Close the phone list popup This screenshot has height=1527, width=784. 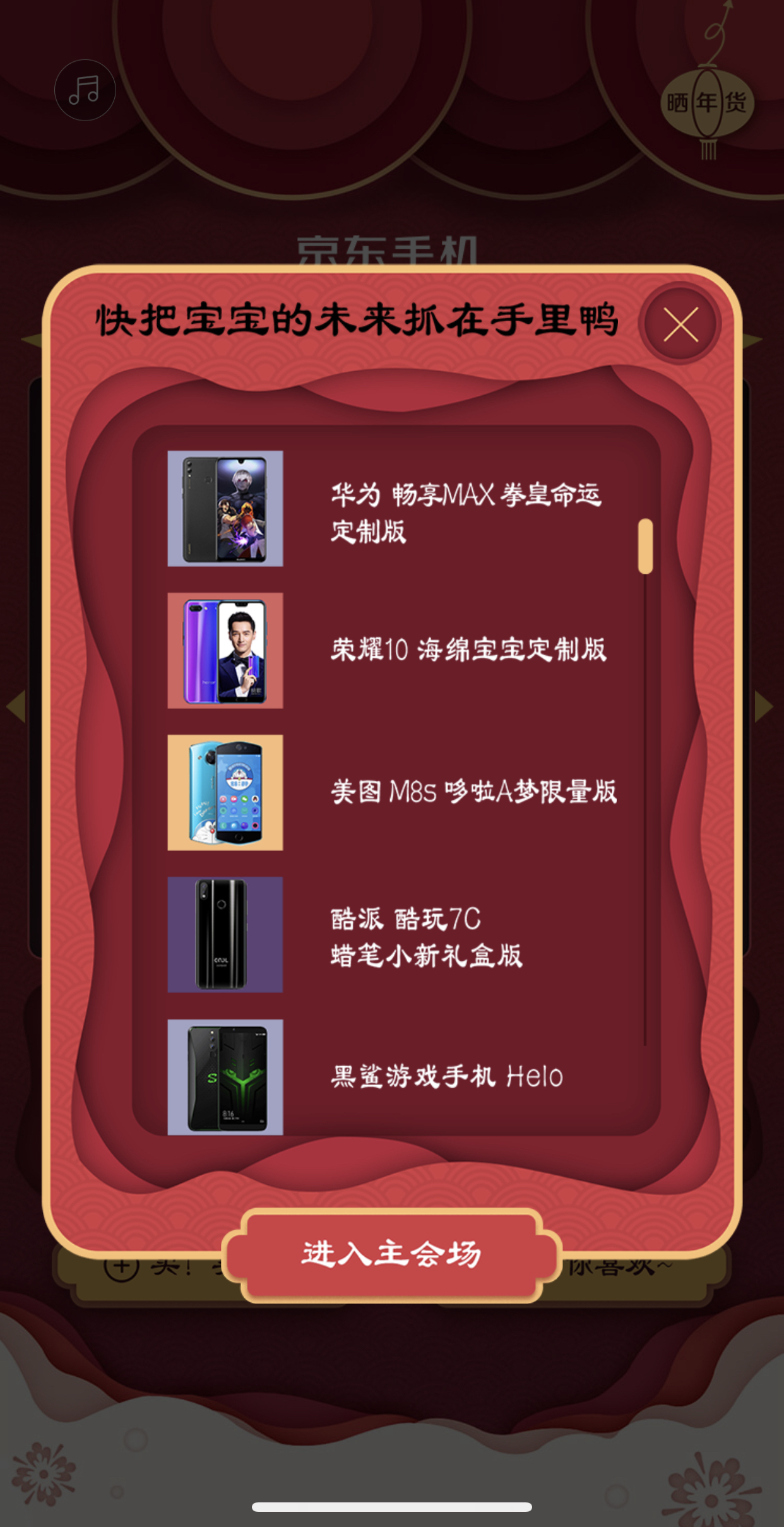[x=680, y=324]
